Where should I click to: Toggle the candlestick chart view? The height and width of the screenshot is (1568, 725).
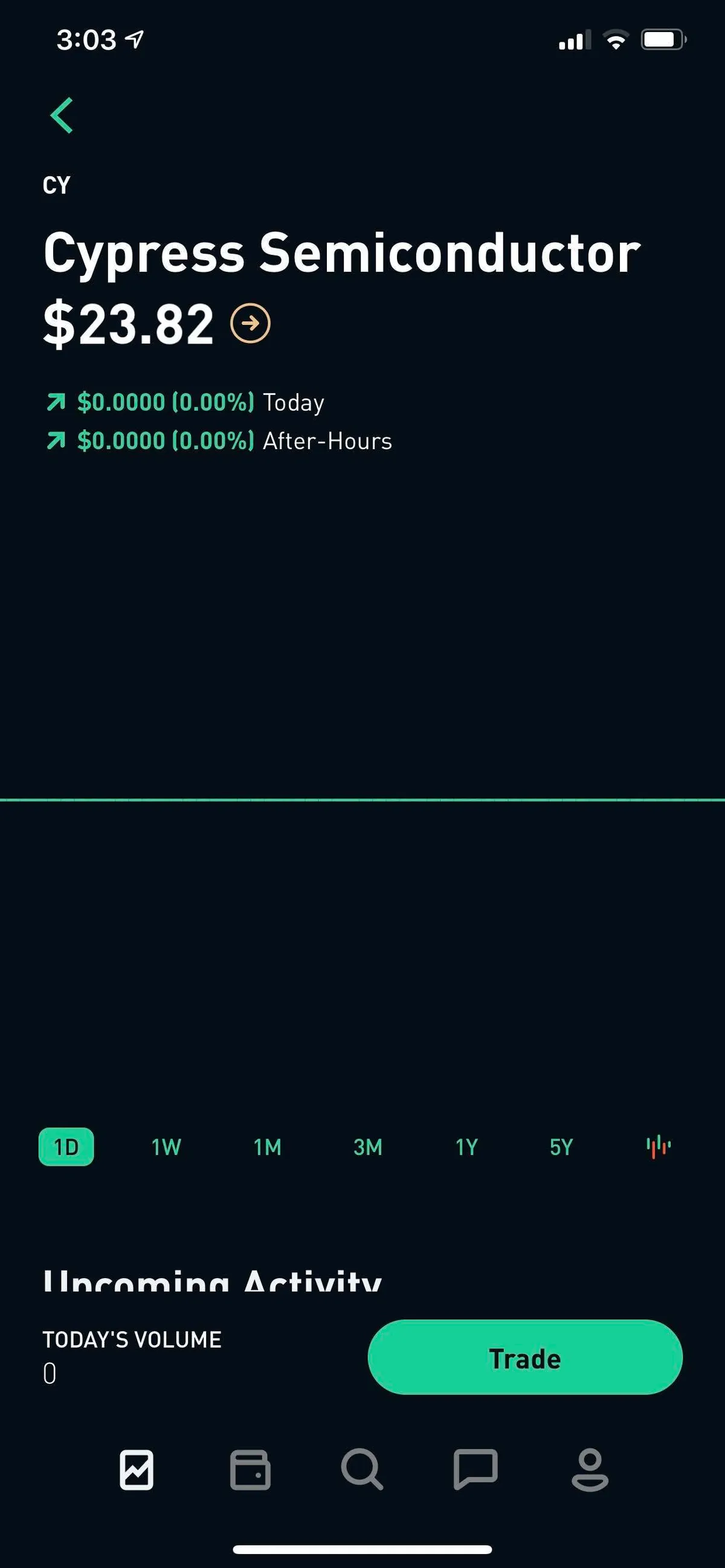(659, 1146)
